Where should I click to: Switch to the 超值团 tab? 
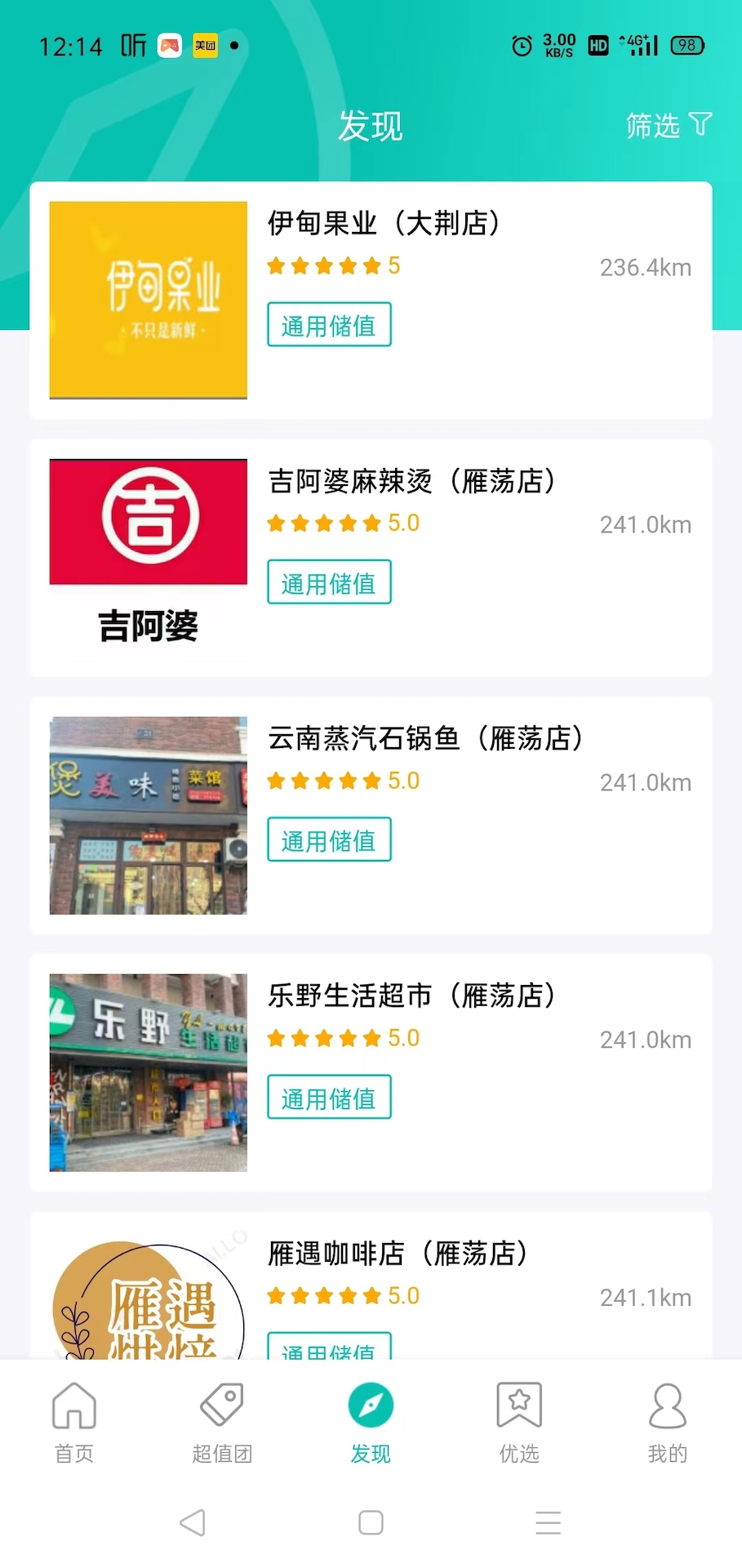[x=222, y=1453]
